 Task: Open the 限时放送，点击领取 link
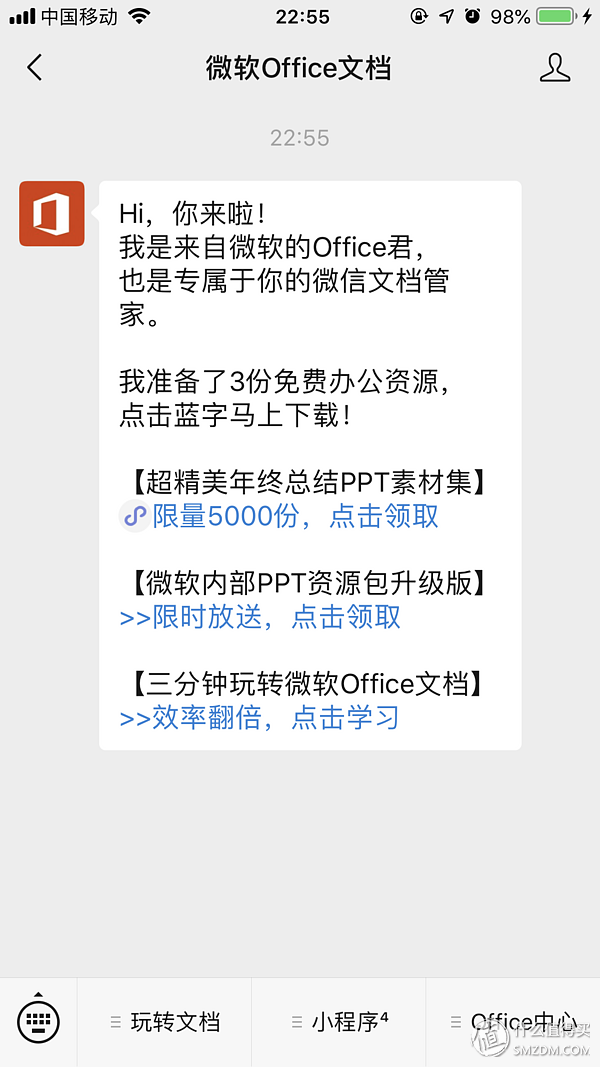pos(275,617)
